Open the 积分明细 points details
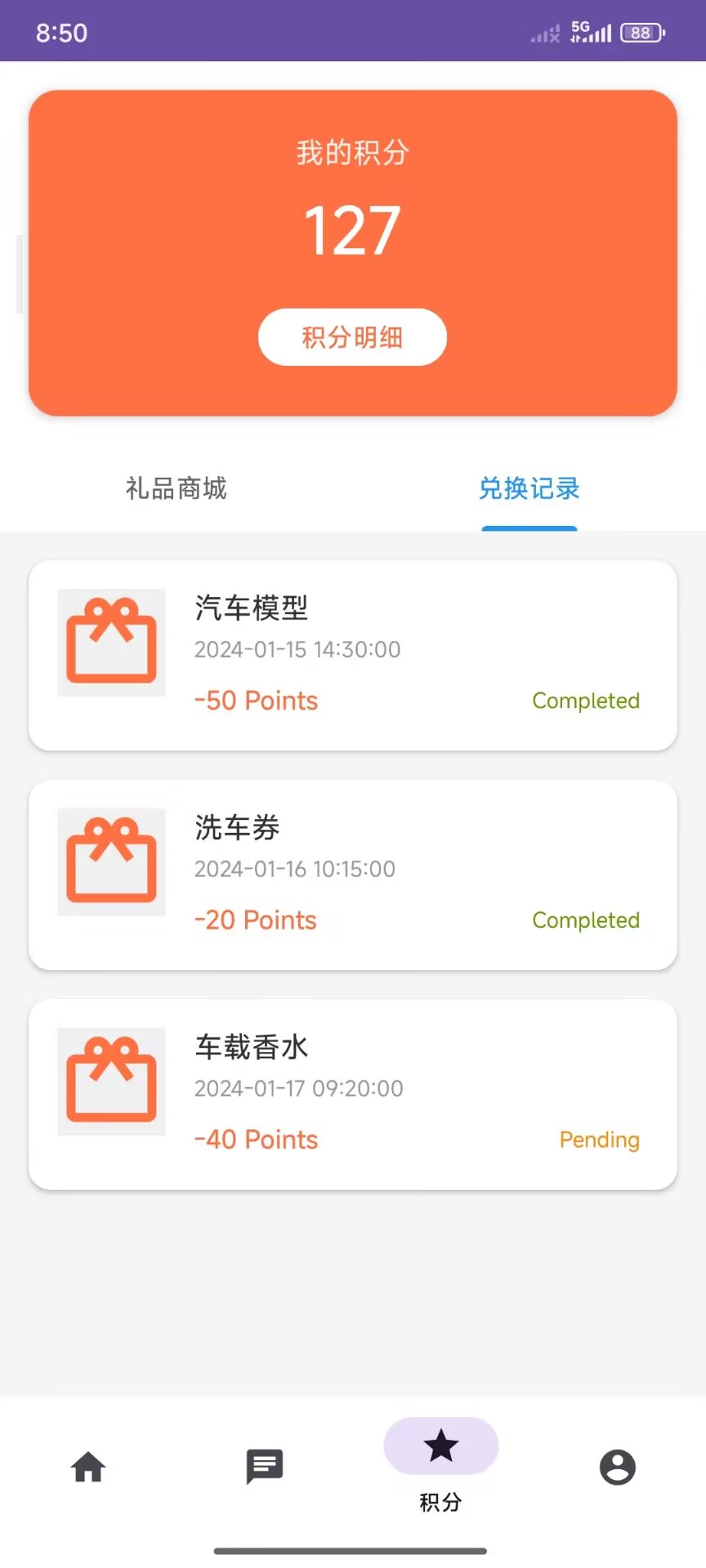The image size is (706, 1568). pos(352,337)
